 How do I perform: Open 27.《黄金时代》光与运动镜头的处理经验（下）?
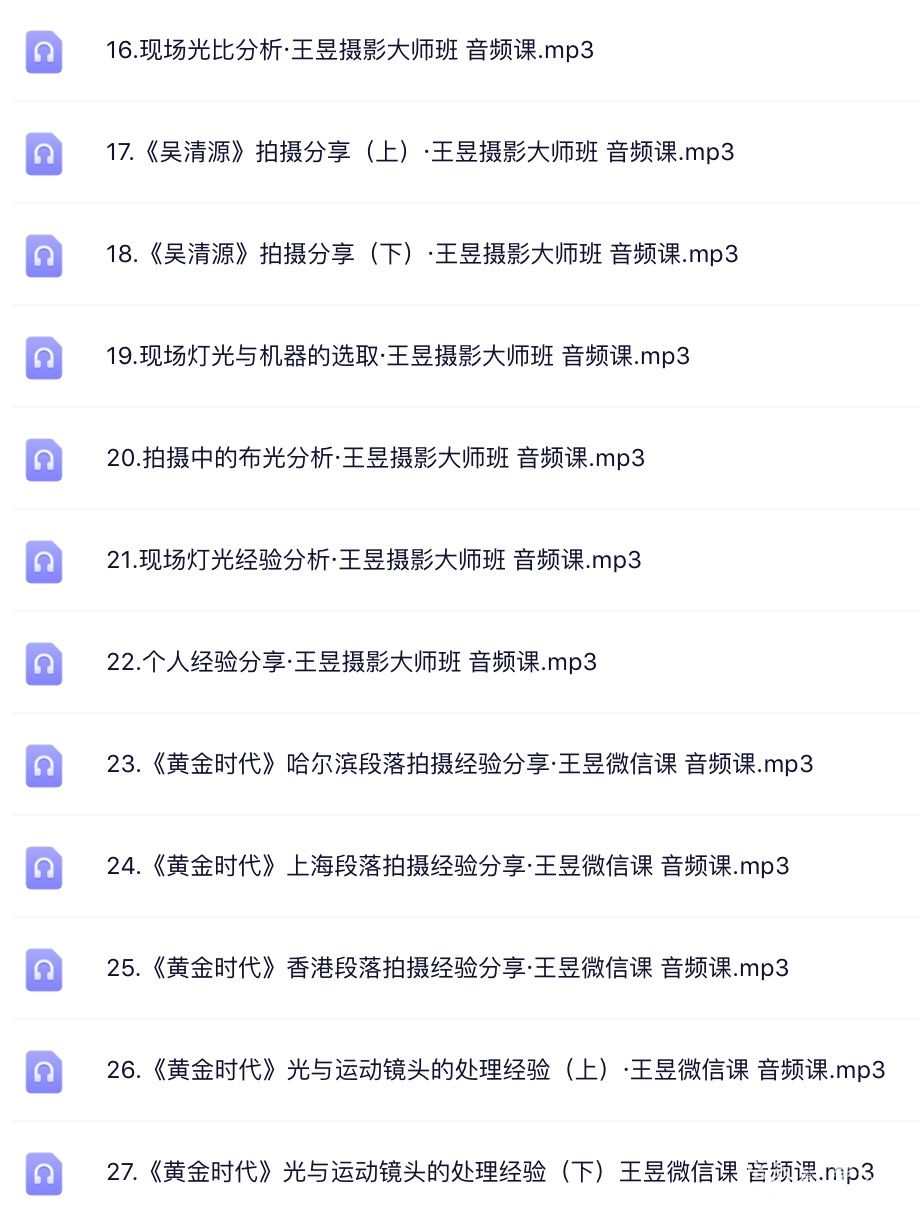(x=490, y=1172)
